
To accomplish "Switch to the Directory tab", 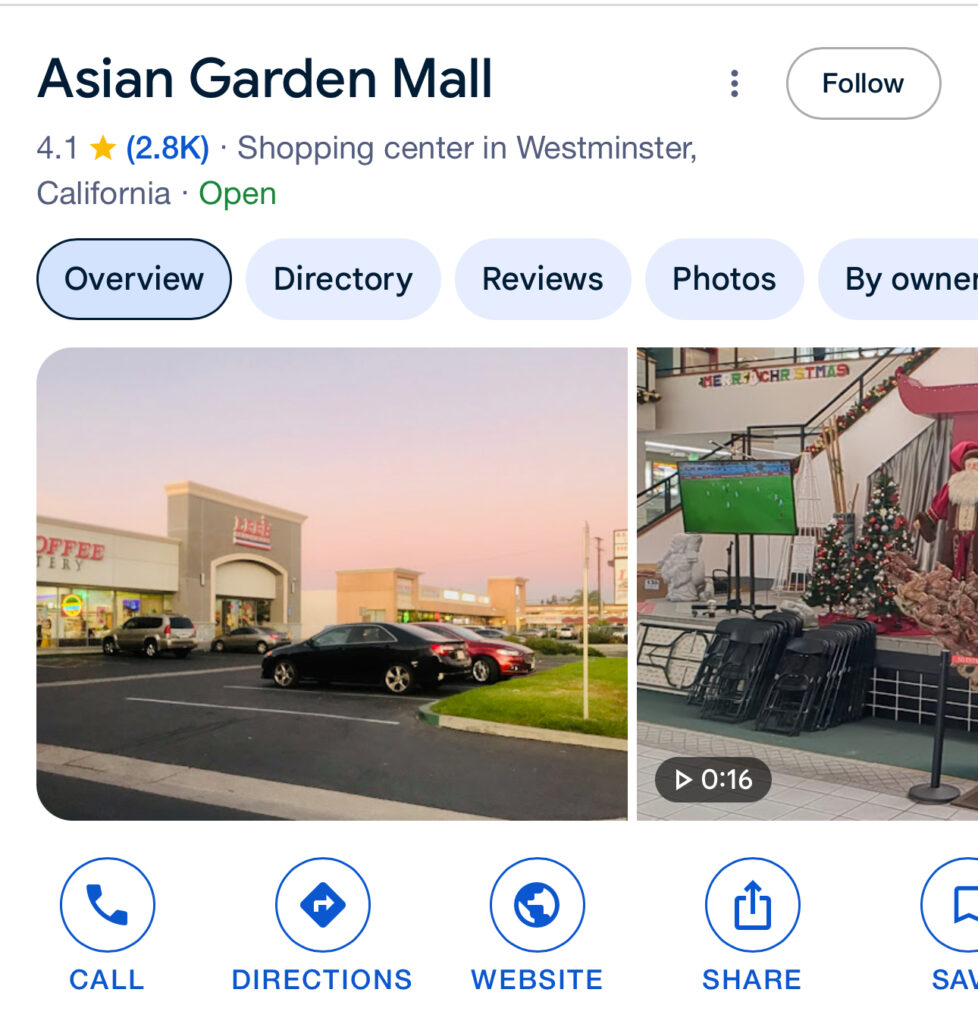I will 343,279.
